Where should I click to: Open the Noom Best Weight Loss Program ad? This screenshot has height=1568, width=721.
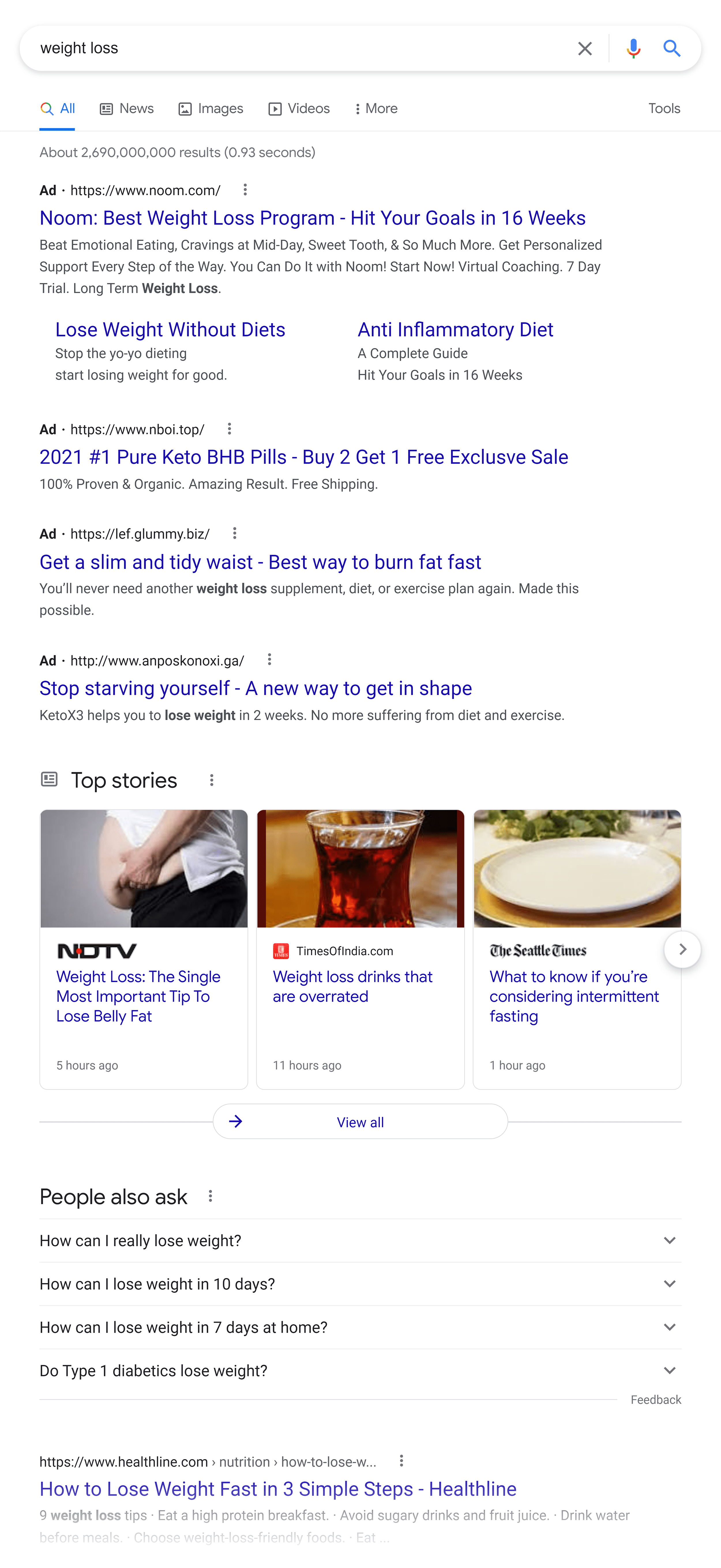(312, 218)
